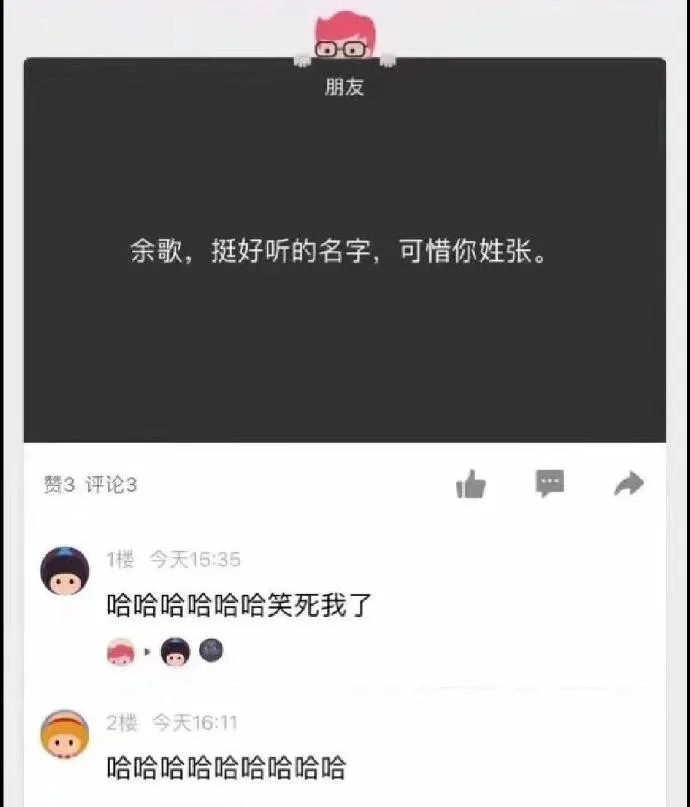Open the 2楼 commenter's avatar profile
This screenshot has height=807, width=690.
coord(64,735)
